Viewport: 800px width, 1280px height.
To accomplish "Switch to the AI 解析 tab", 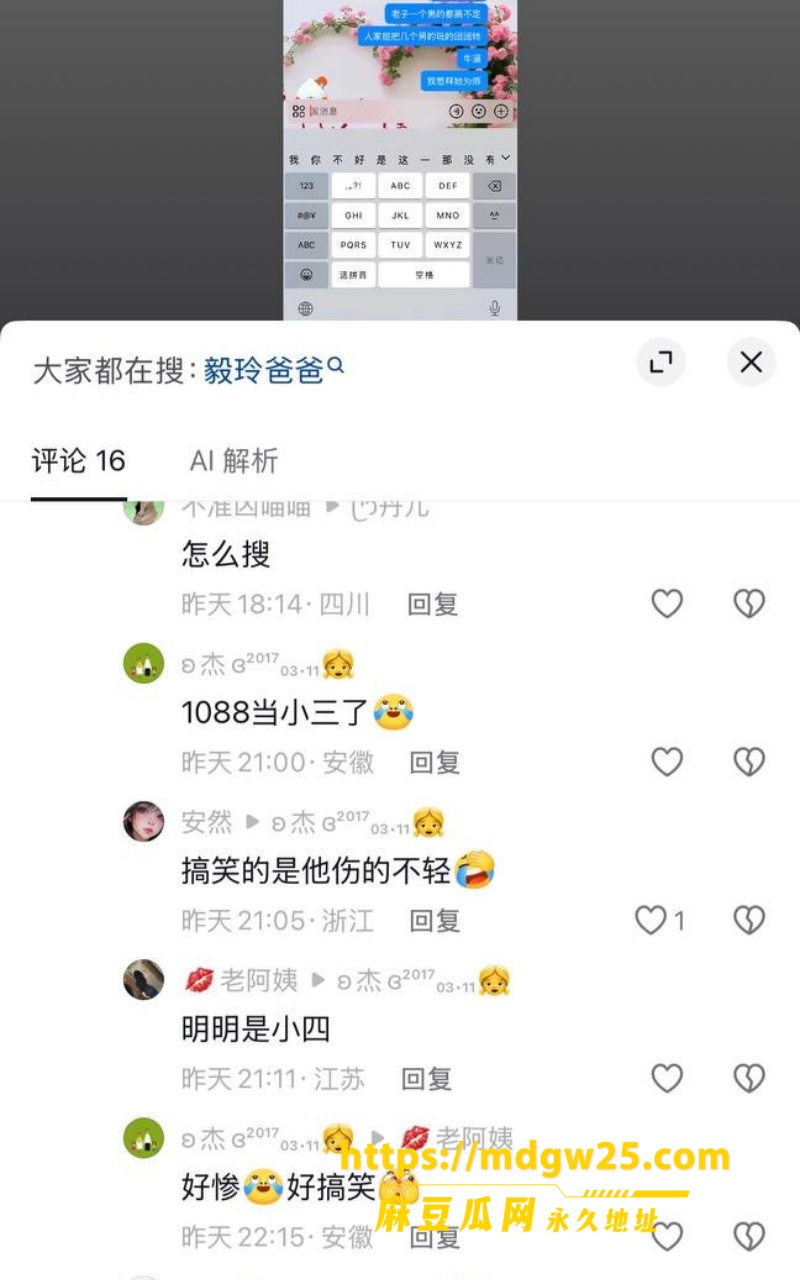I will 234,461.
